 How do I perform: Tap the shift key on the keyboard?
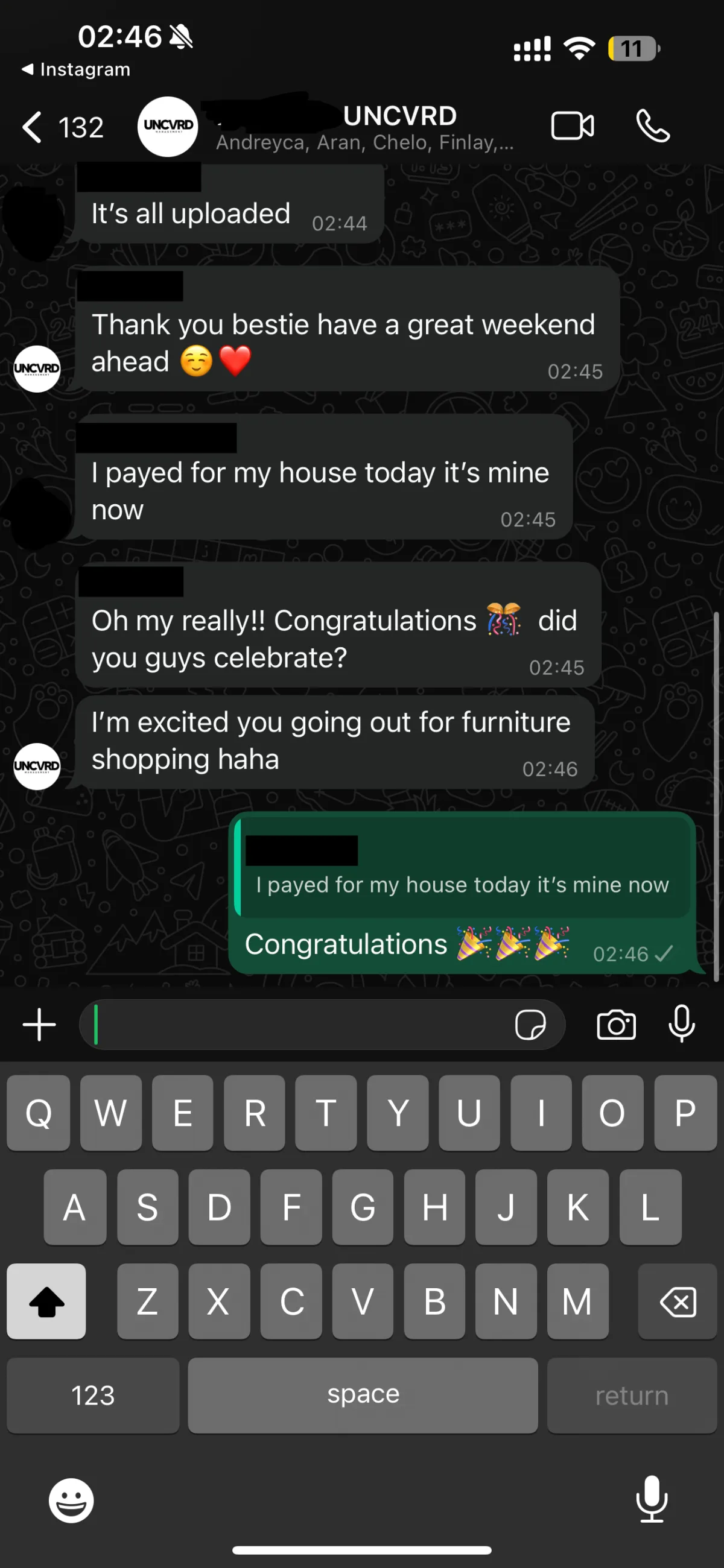pos(46,1301)
